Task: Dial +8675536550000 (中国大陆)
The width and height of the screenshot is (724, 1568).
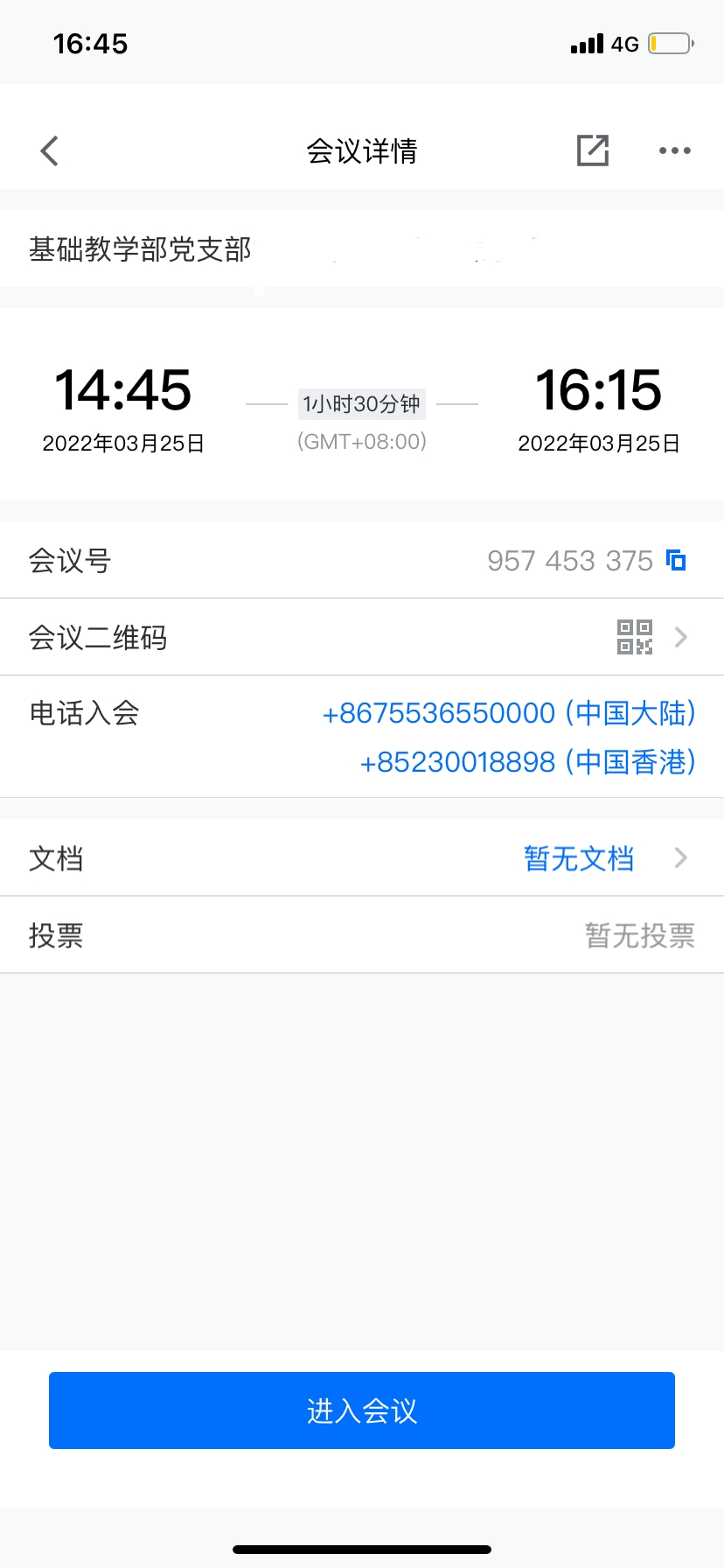Action: [x=509, y=713]
